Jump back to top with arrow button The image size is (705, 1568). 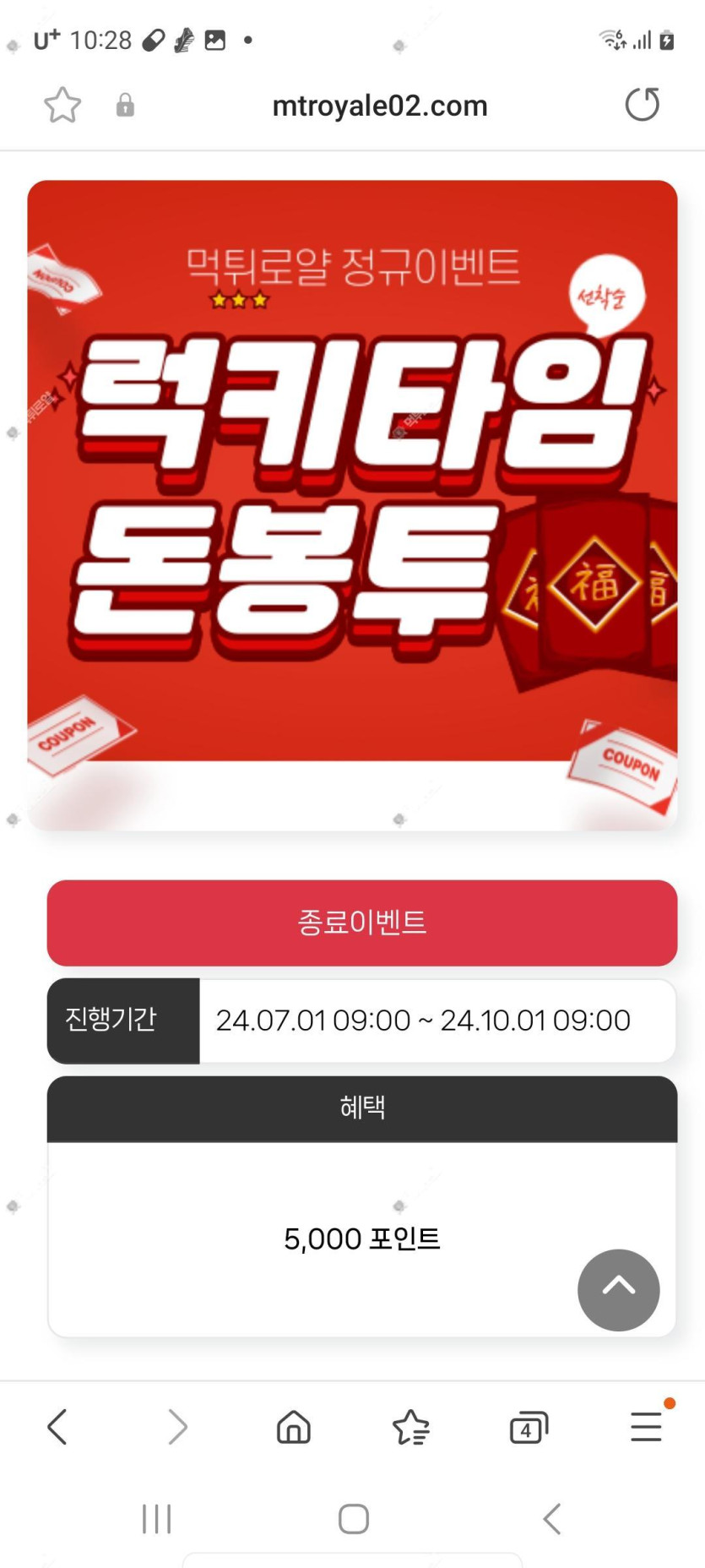(618, 1289)
